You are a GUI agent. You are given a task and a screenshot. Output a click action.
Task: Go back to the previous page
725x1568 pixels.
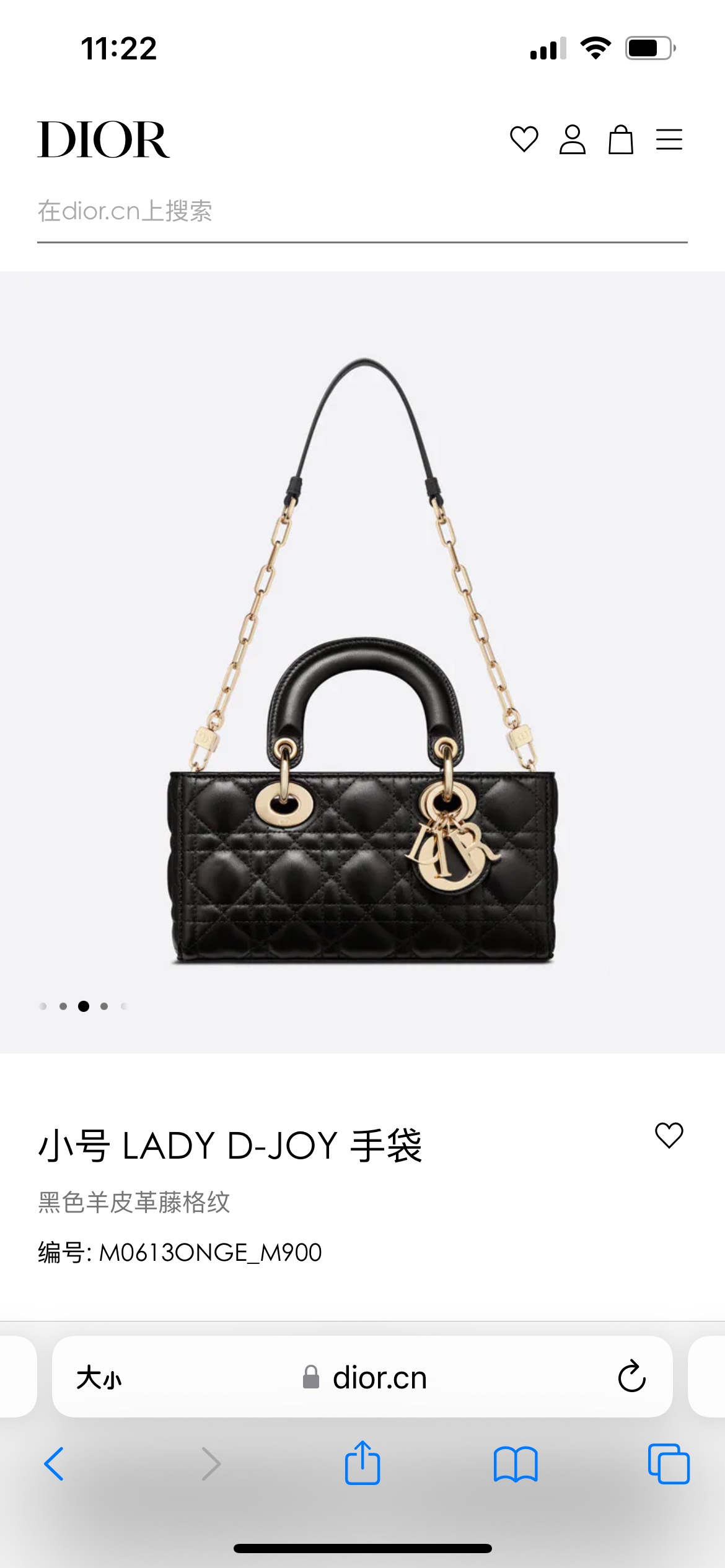point(55,1464)
